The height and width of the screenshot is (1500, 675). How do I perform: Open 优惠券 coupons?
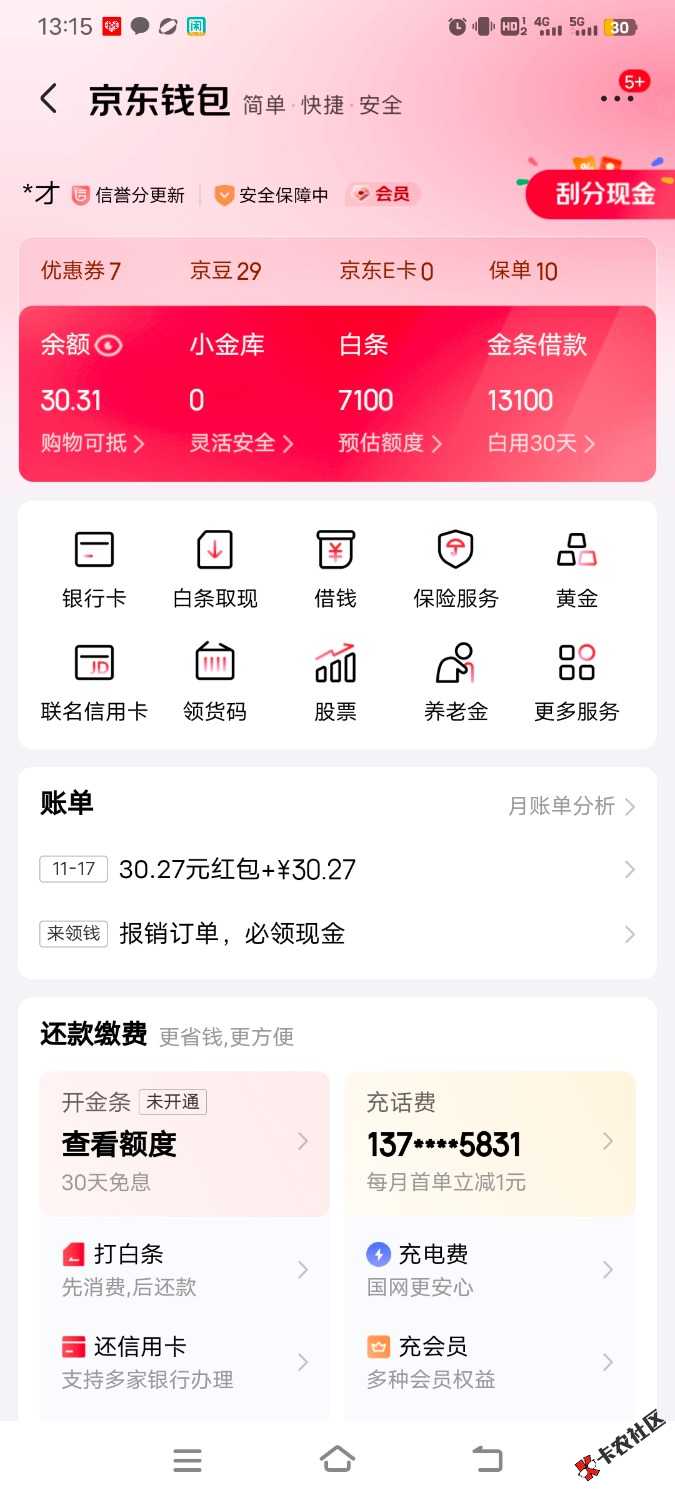[81, 271]
